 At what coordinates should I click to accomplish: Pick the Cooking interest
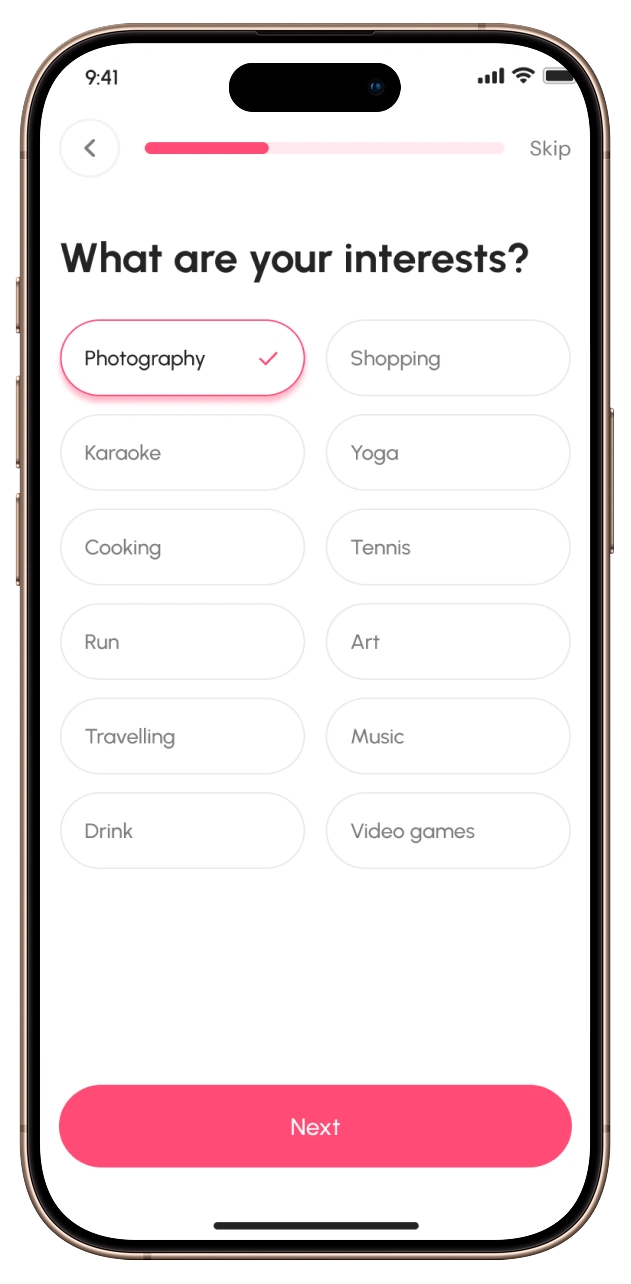[182, 547]
